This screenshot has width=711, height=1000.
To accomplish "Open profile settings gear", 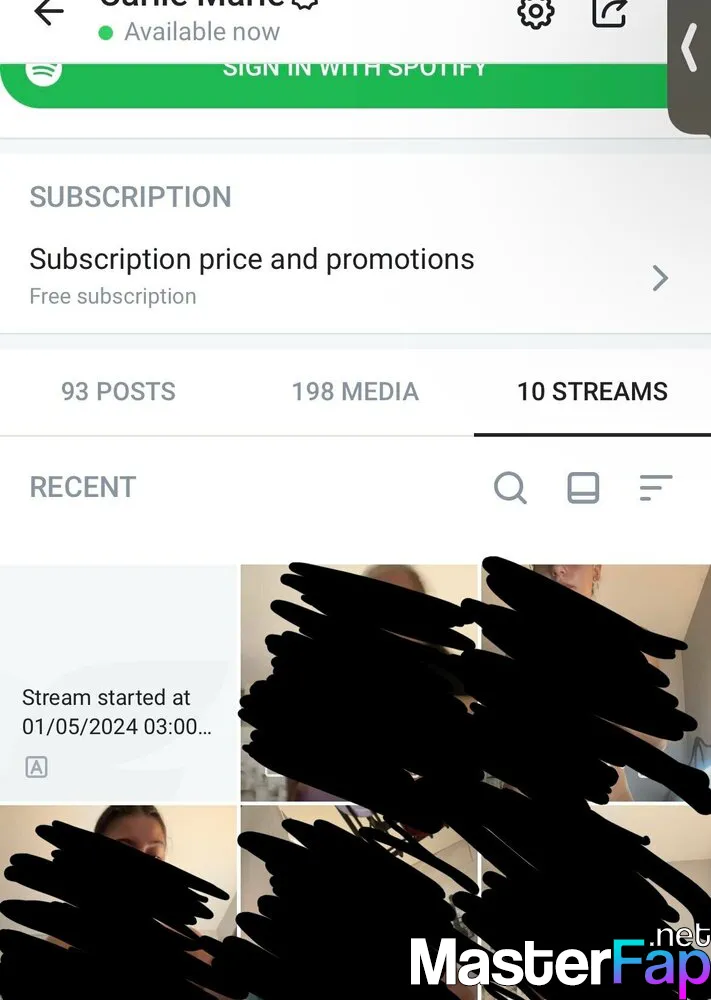I will tap(536, 12).
